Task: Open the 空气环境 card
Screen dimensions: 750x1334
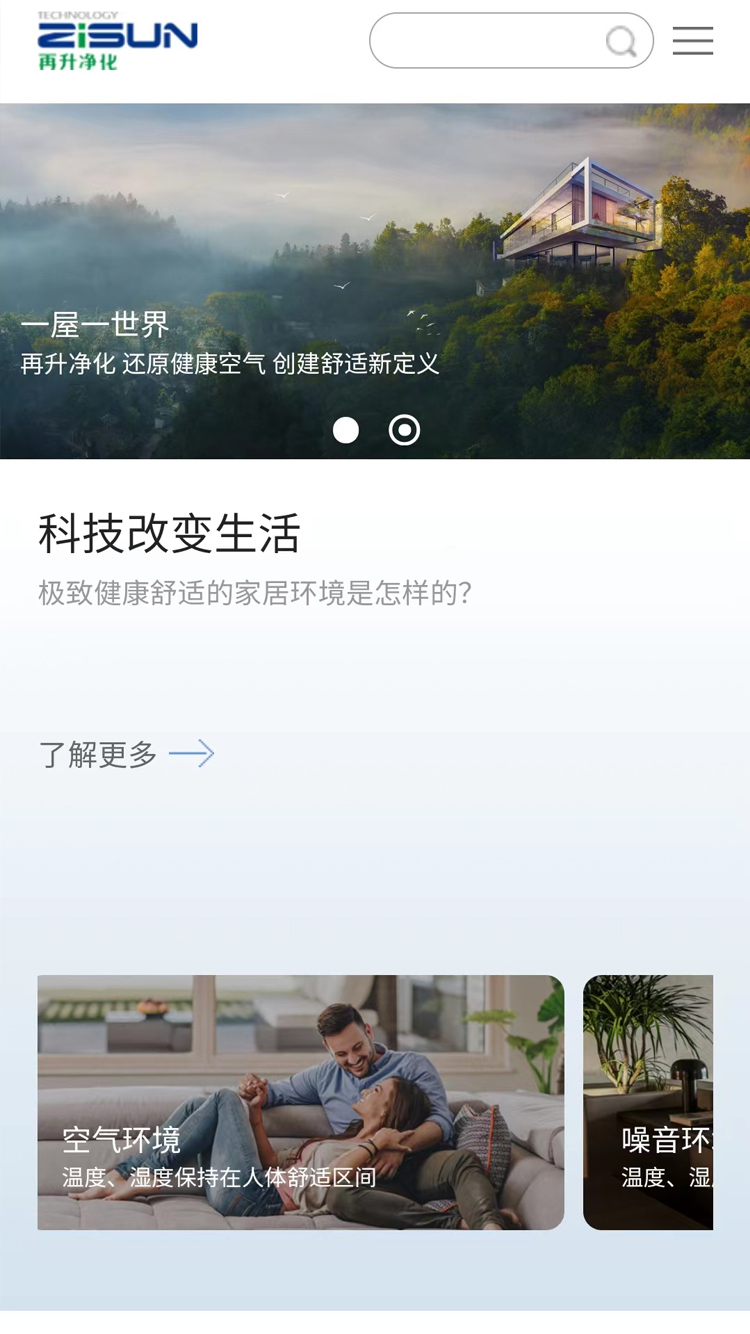Action: 300,1102
